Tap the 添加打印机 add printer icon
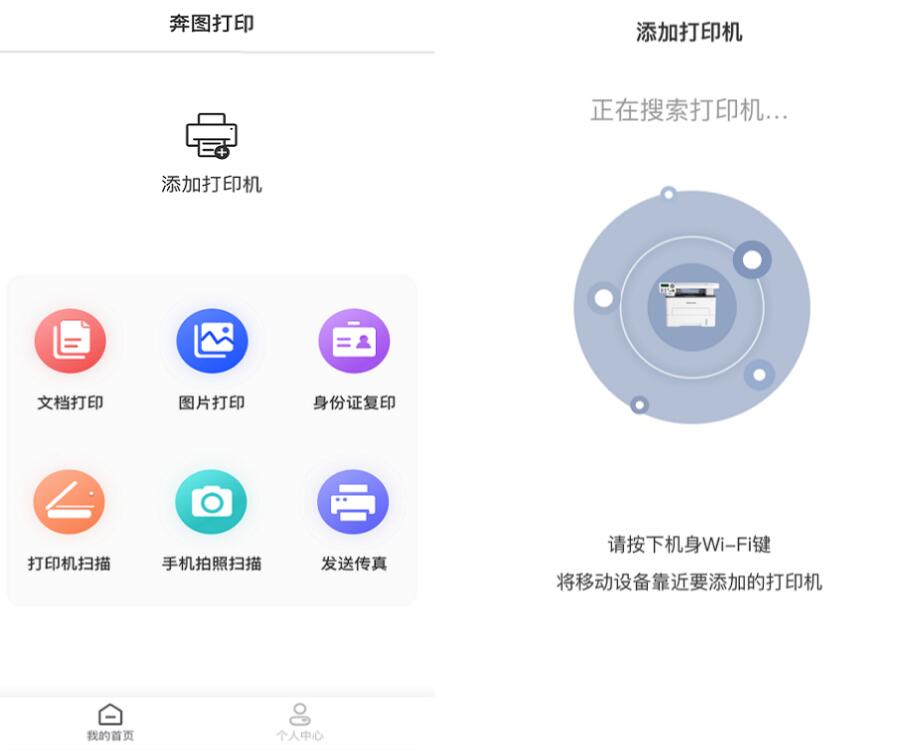 pyautogui.click(x=211, y=136)
